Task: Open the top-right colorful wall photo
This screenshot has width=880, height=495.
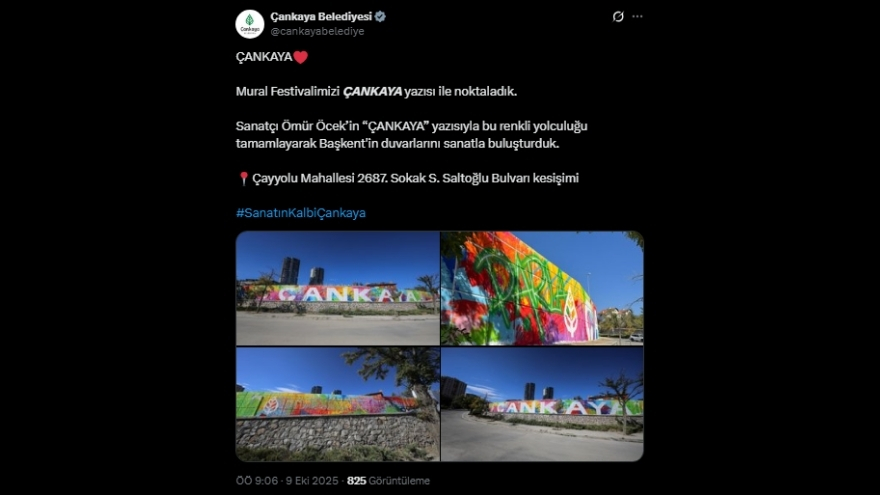Action: point(542,288)
